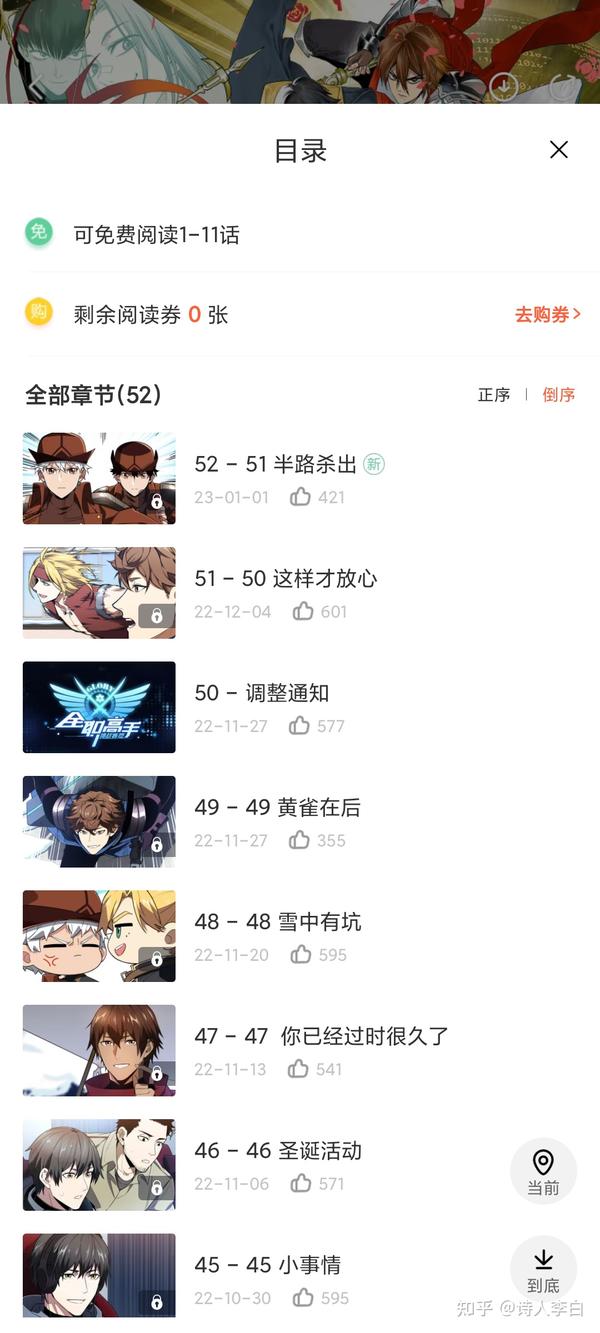Image resolution: width=600 pixels, height=1333 pixels.
Task: Open the 50 - 调整通知 entry
Action: coord(261,693)
